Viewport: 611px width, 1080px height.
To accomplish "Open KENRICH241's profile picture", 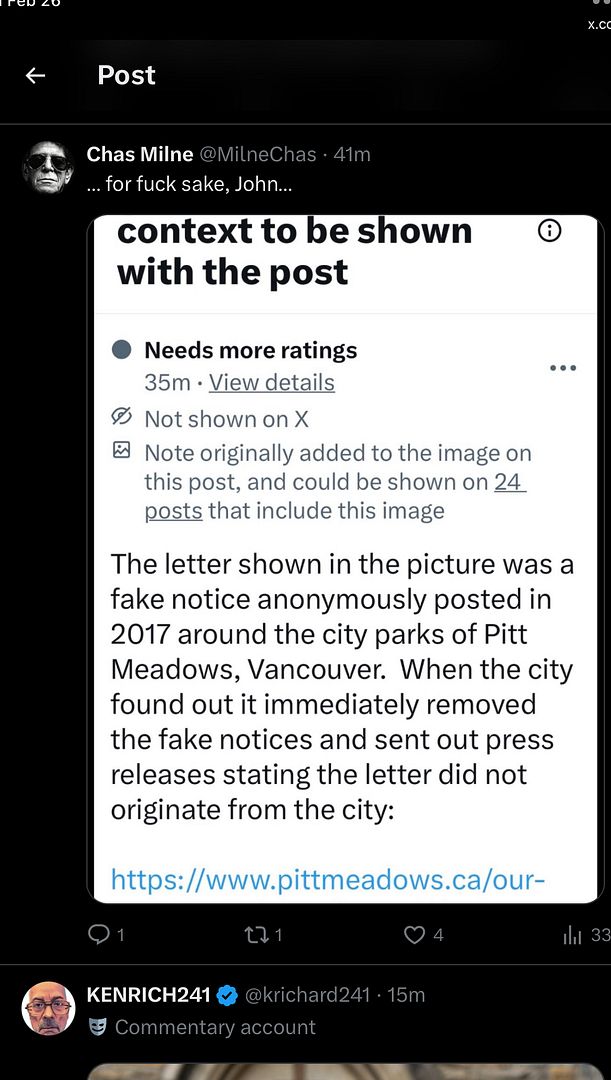I will click(x=48, y=1008).
